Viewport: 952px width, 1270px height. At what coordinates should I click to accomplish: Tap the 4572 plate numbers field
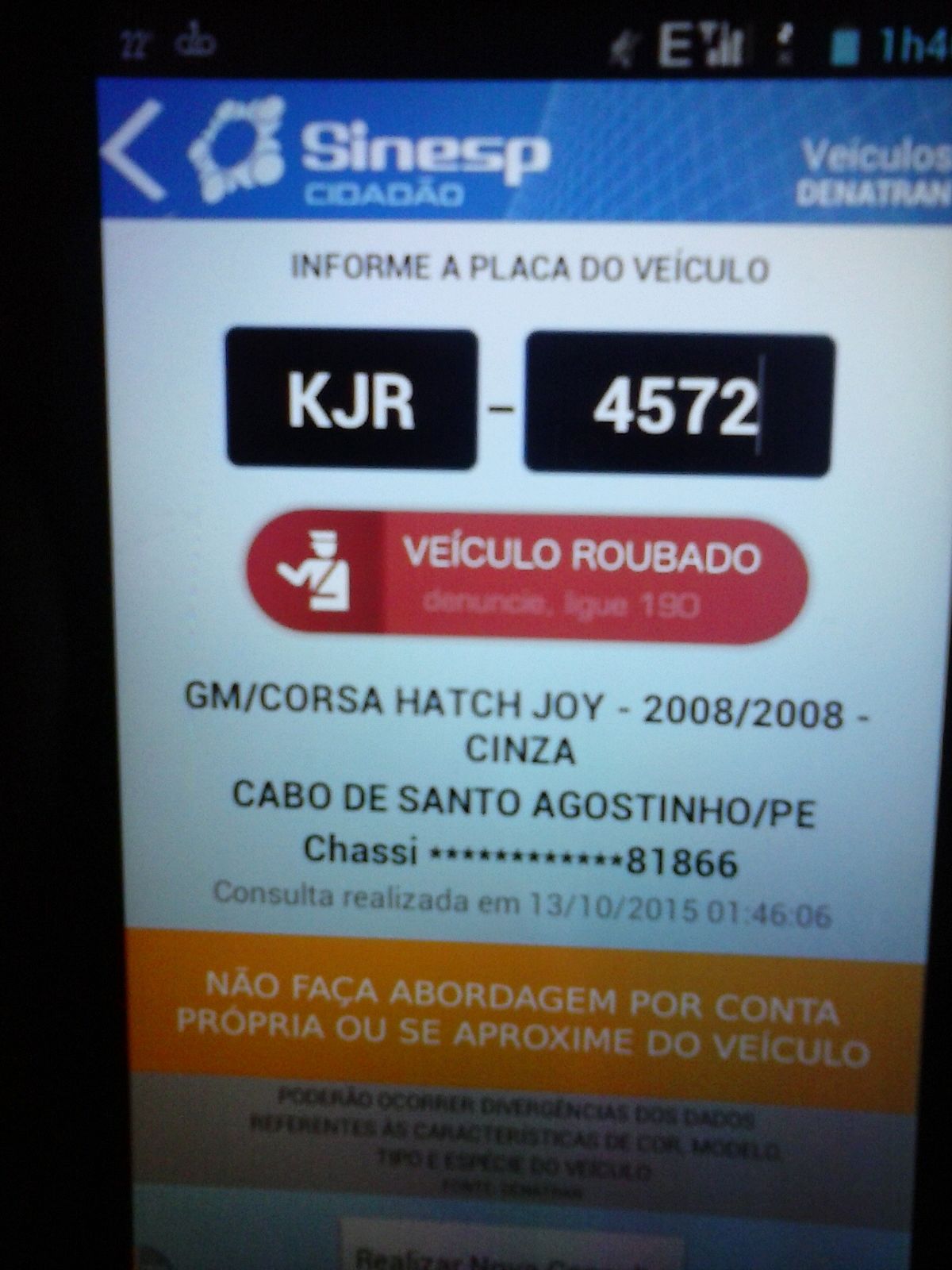pyautogui.click(x=678, y=406)
